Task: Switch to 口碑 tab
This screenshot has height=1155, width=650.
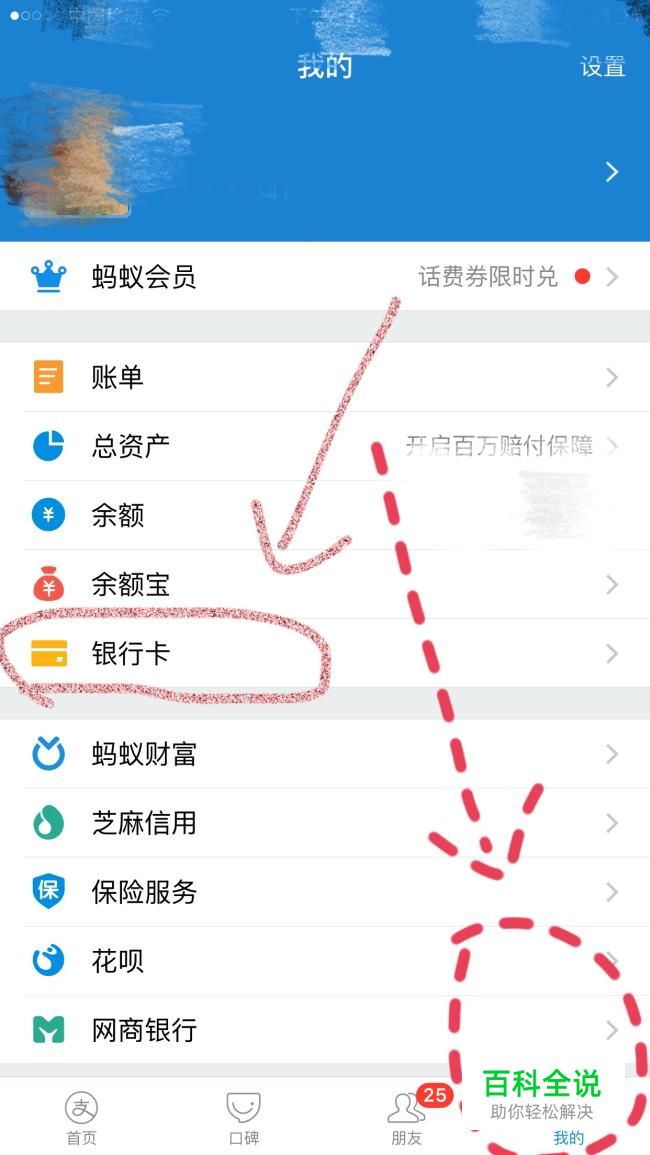Action: (x=244, y=1117)
